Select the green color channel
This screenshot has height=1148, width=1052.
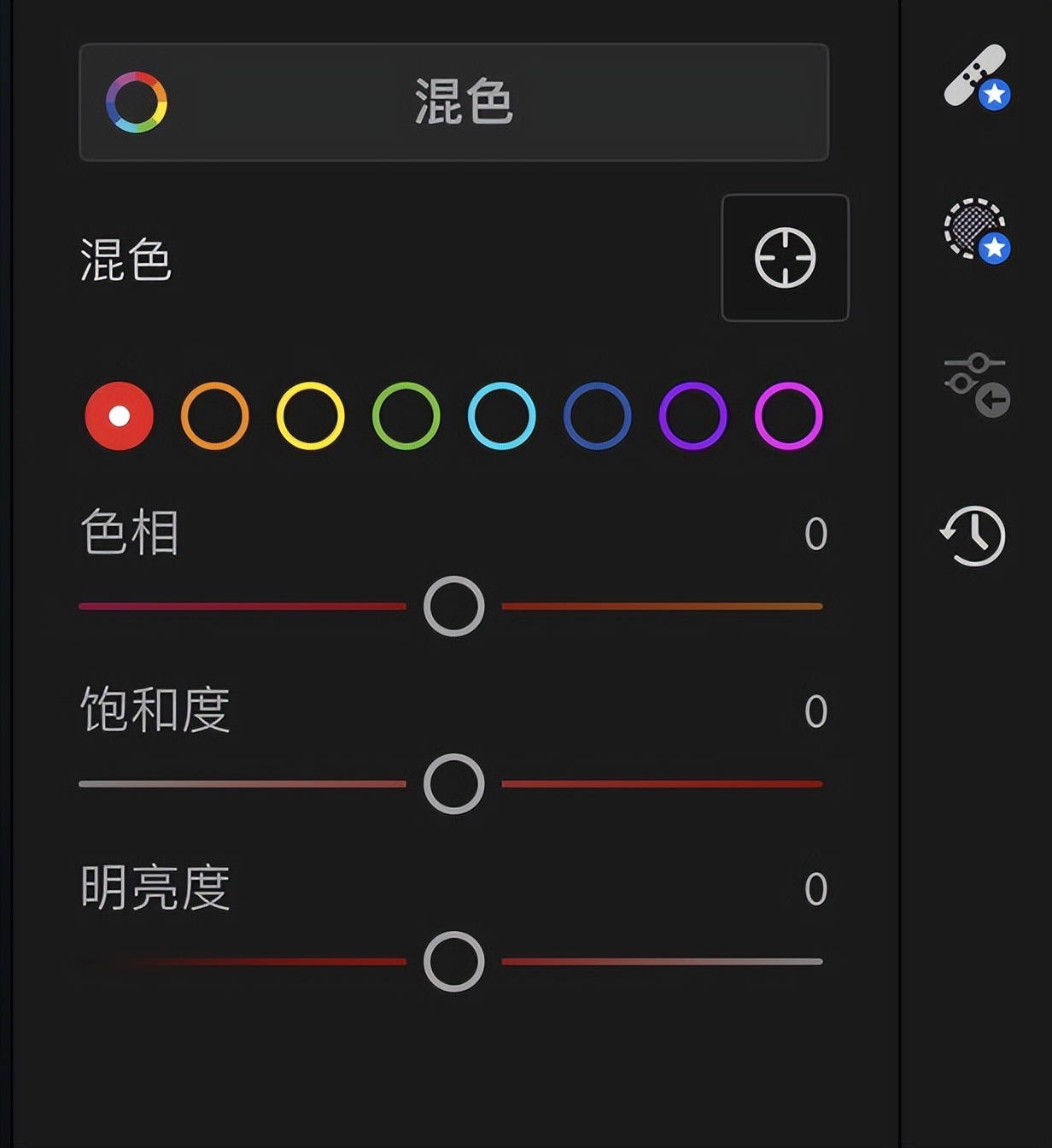(x=405, y=416)
